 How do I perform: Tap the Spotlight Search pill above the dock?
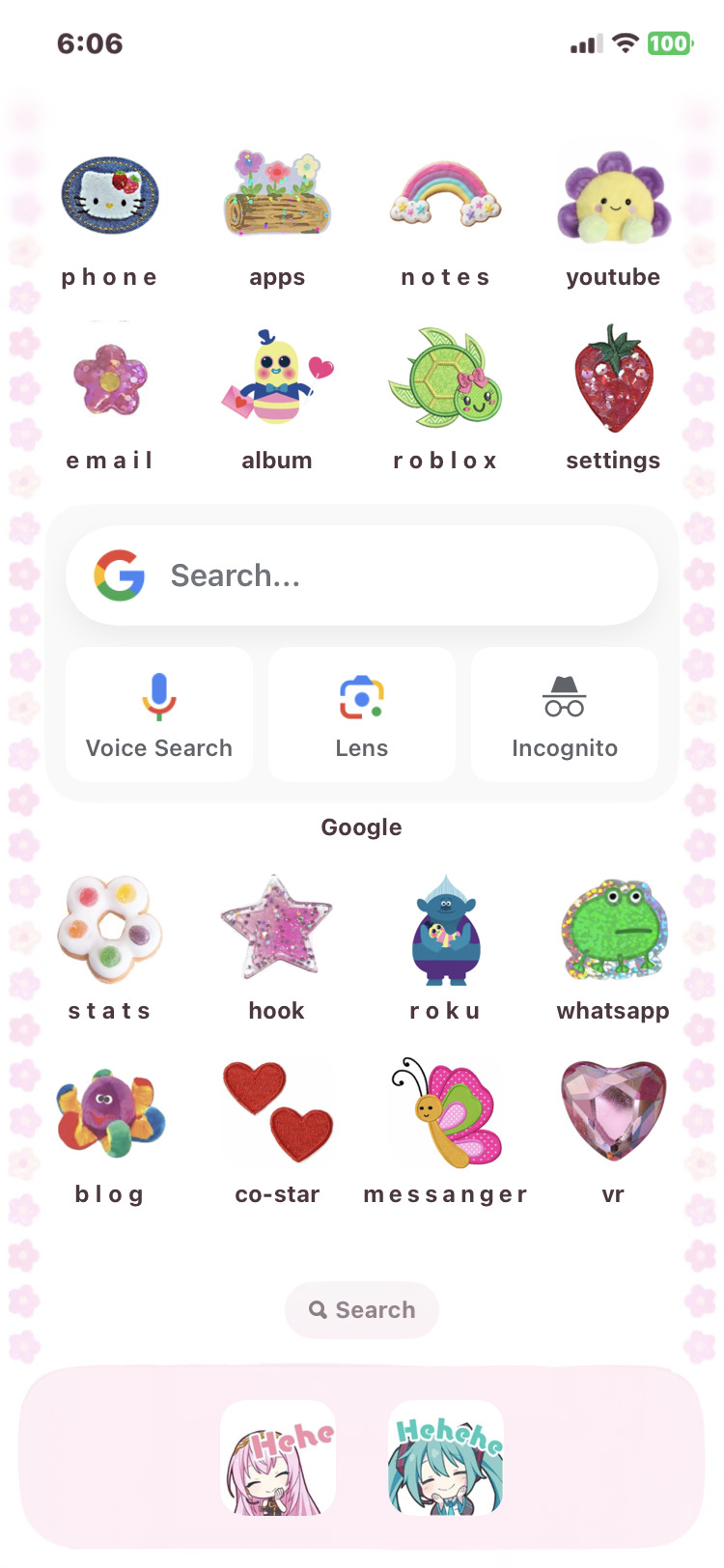[x=362, y=1310]
